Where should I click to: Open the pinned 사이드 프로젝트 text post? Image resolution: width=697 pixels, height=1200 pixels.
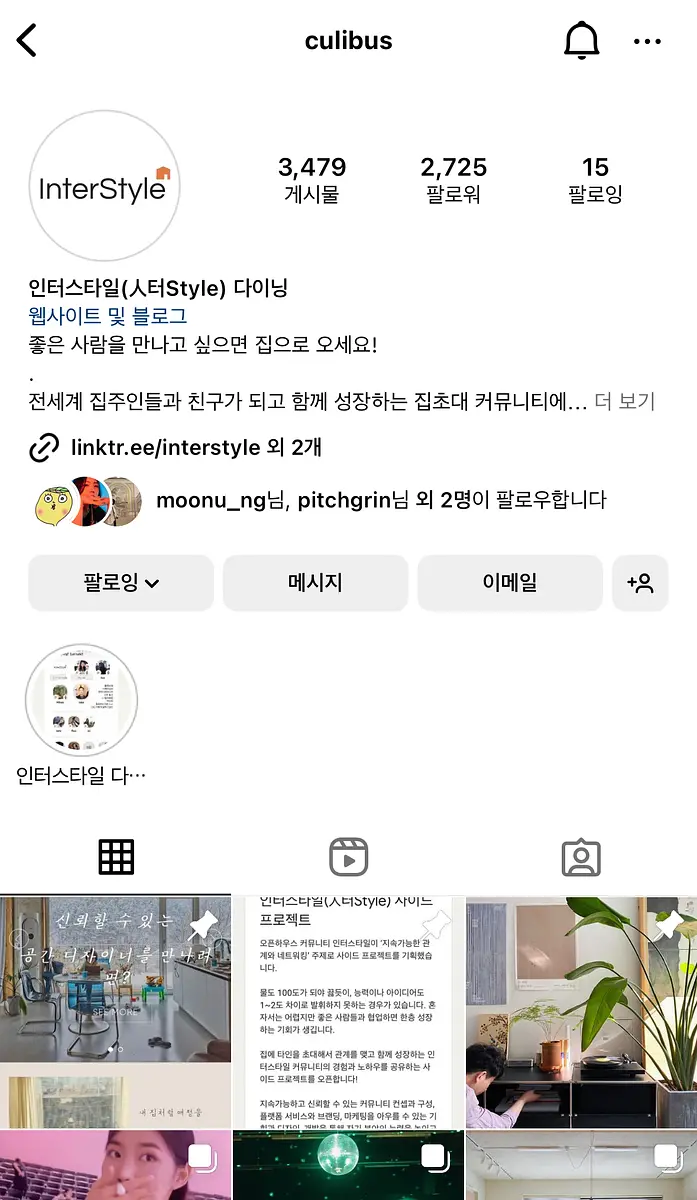pos(348,1011)
